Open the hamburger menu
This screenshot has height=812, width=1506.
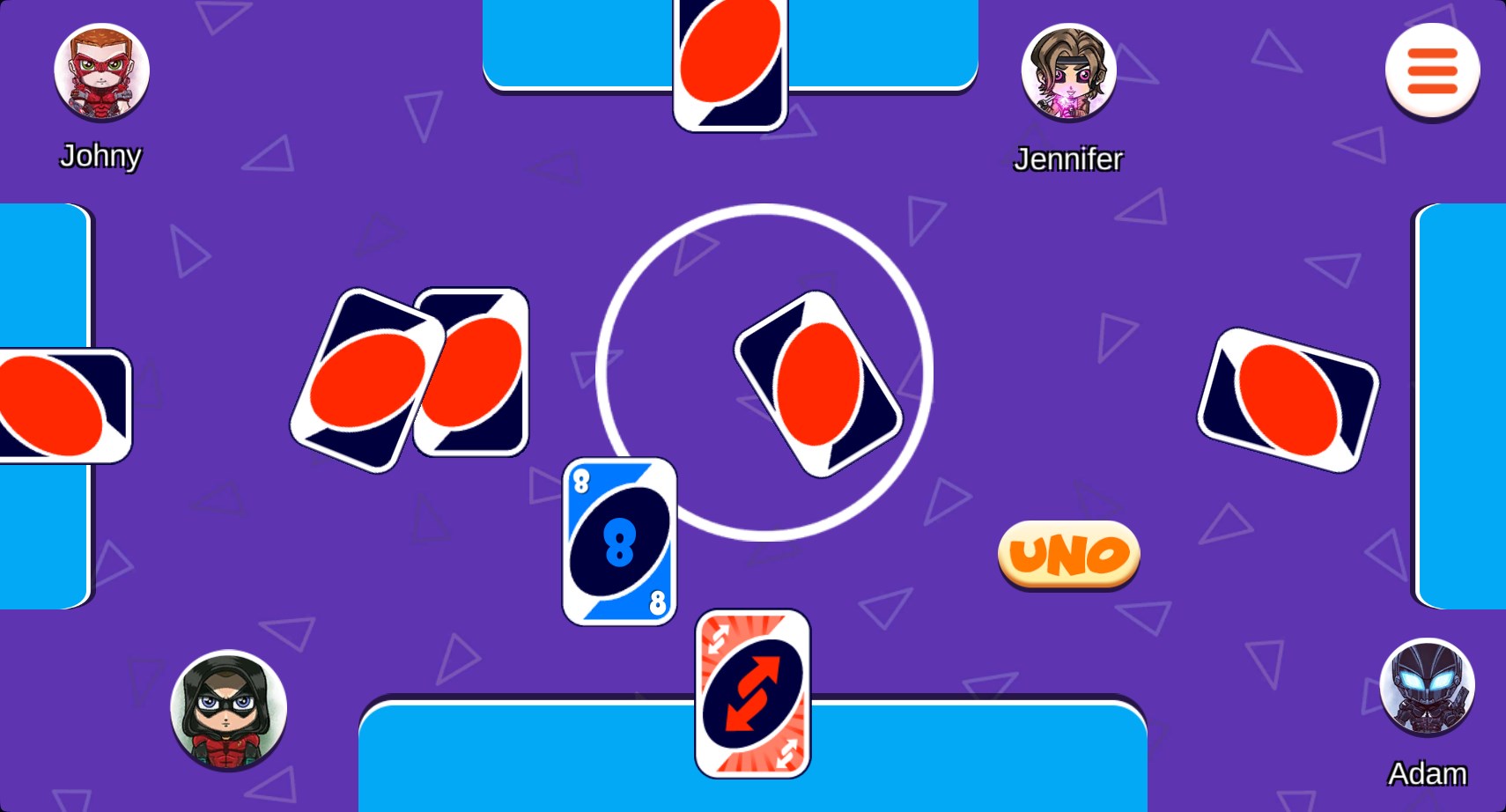click(x=1432, y=70)
